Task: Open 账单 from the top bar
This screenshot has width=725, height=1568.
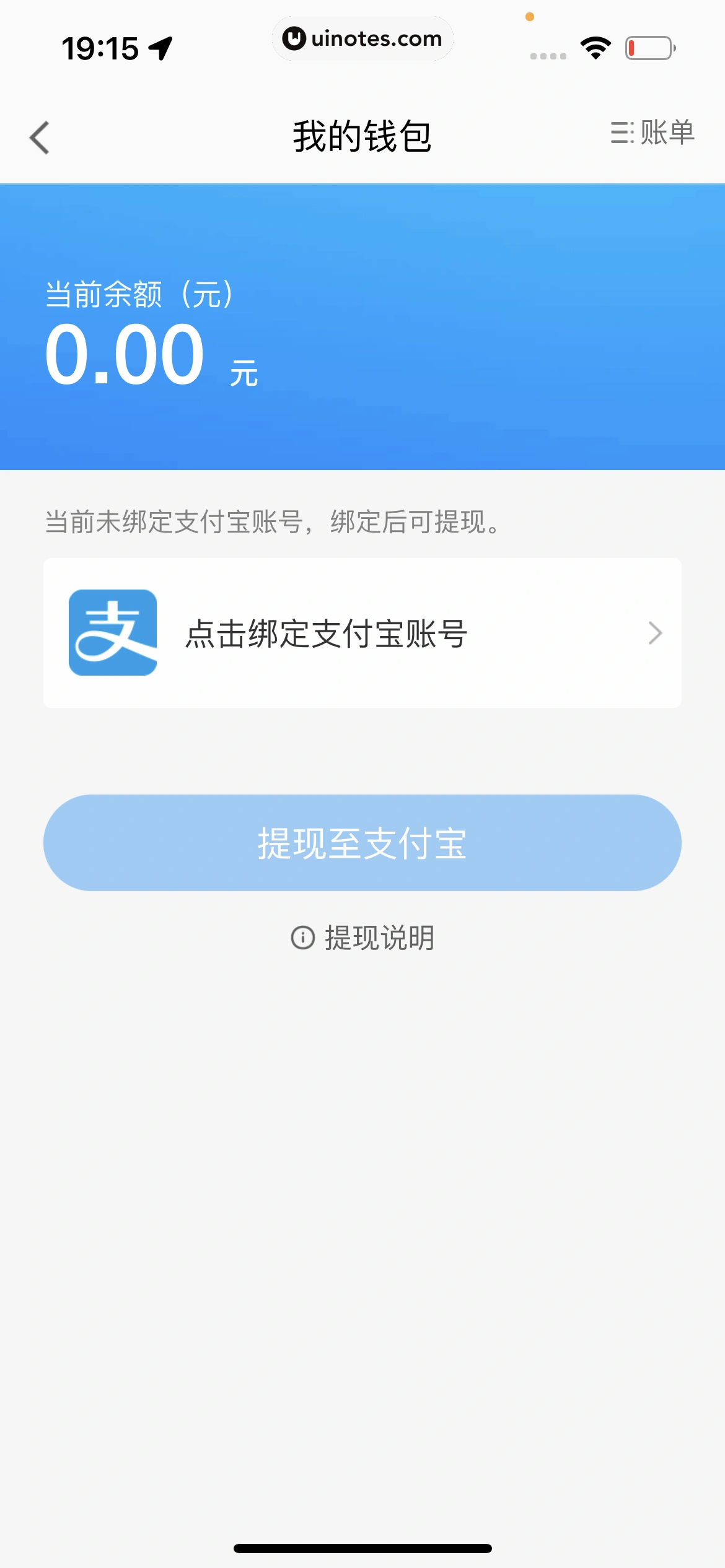Action: coord(666,132)
